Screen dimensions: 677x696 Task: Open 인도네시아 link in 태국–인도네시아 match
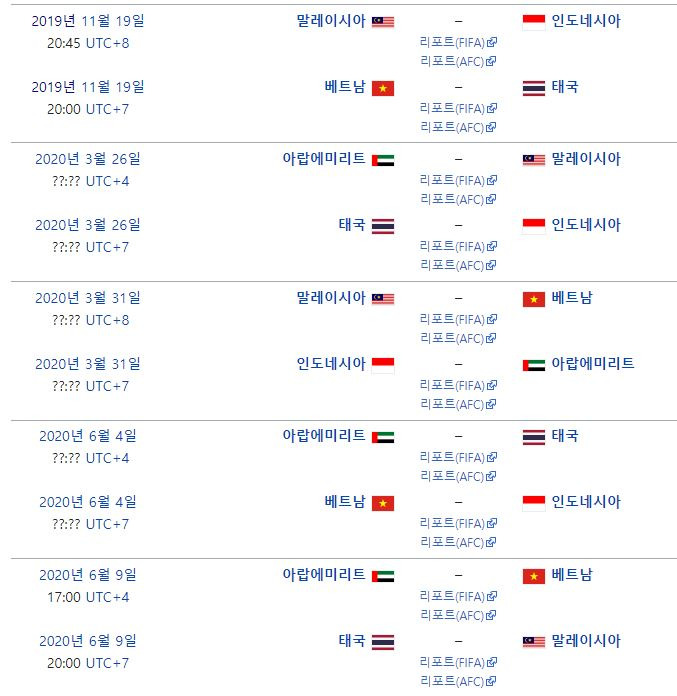586,225
